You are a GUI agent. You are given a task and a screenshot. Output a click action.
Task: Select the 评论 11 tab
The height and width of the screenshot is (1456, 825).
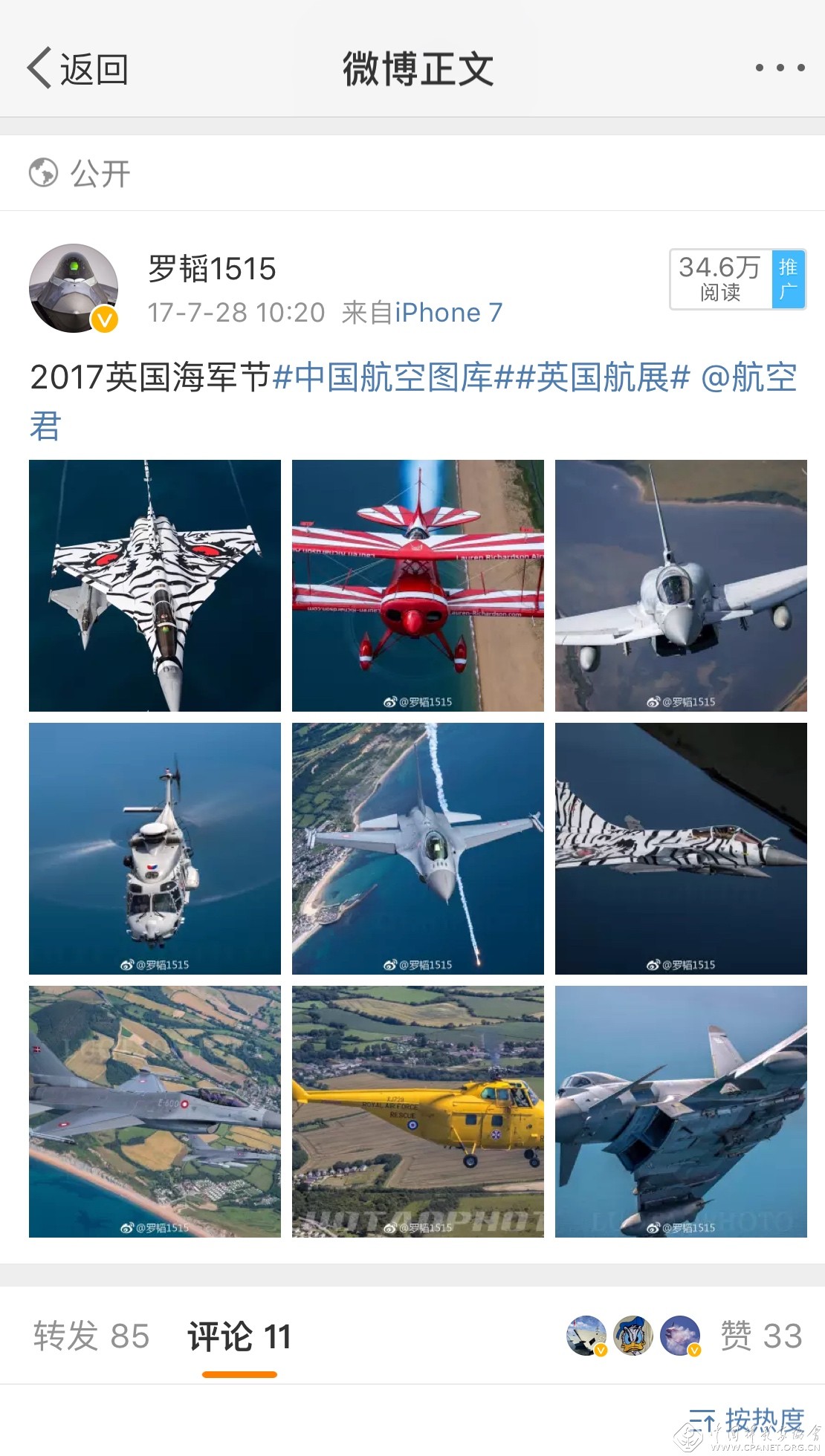[x=239, y=1336]
